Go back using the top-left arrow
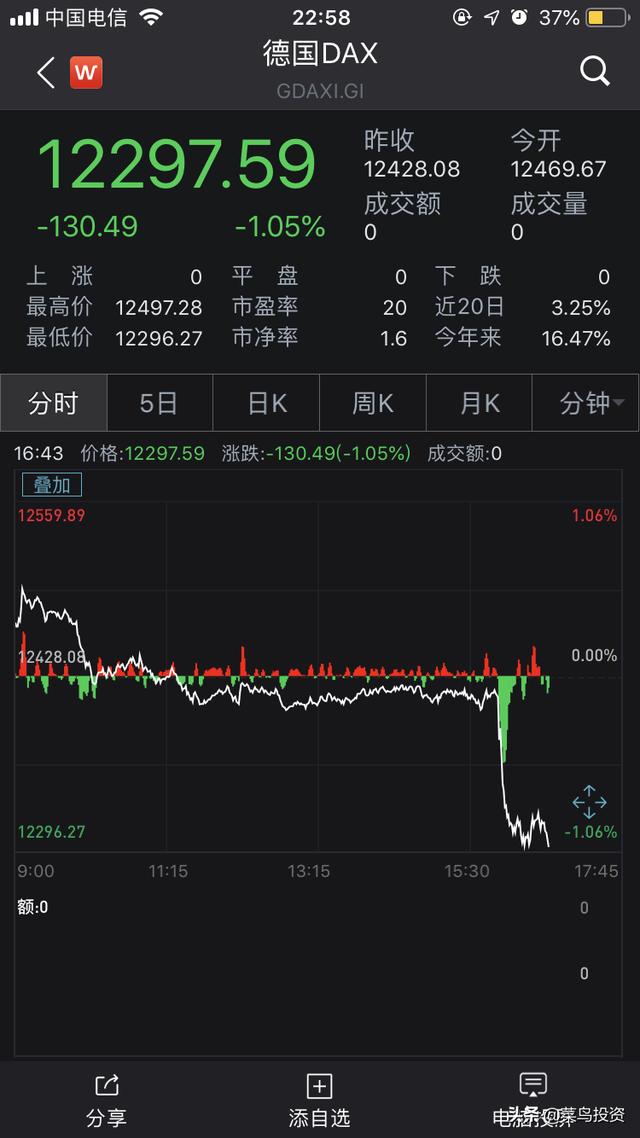This screenshot has height=1138, width=640. pos(45,72)
